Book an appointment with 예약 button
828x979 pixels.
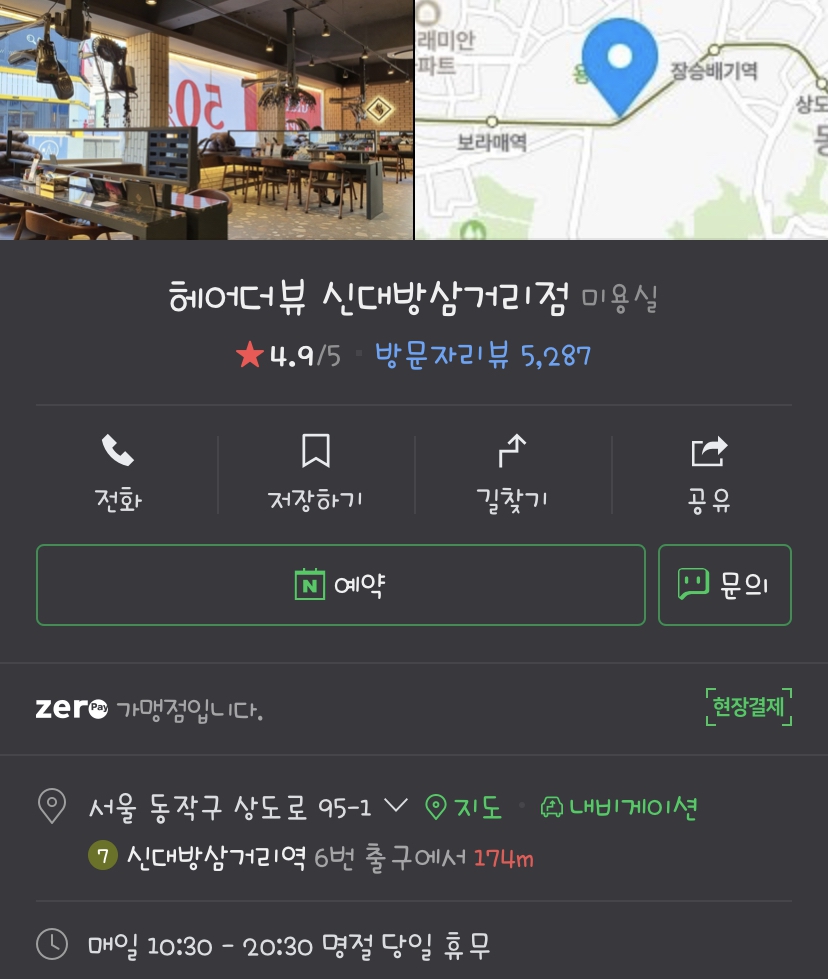(x=341, y=585)
